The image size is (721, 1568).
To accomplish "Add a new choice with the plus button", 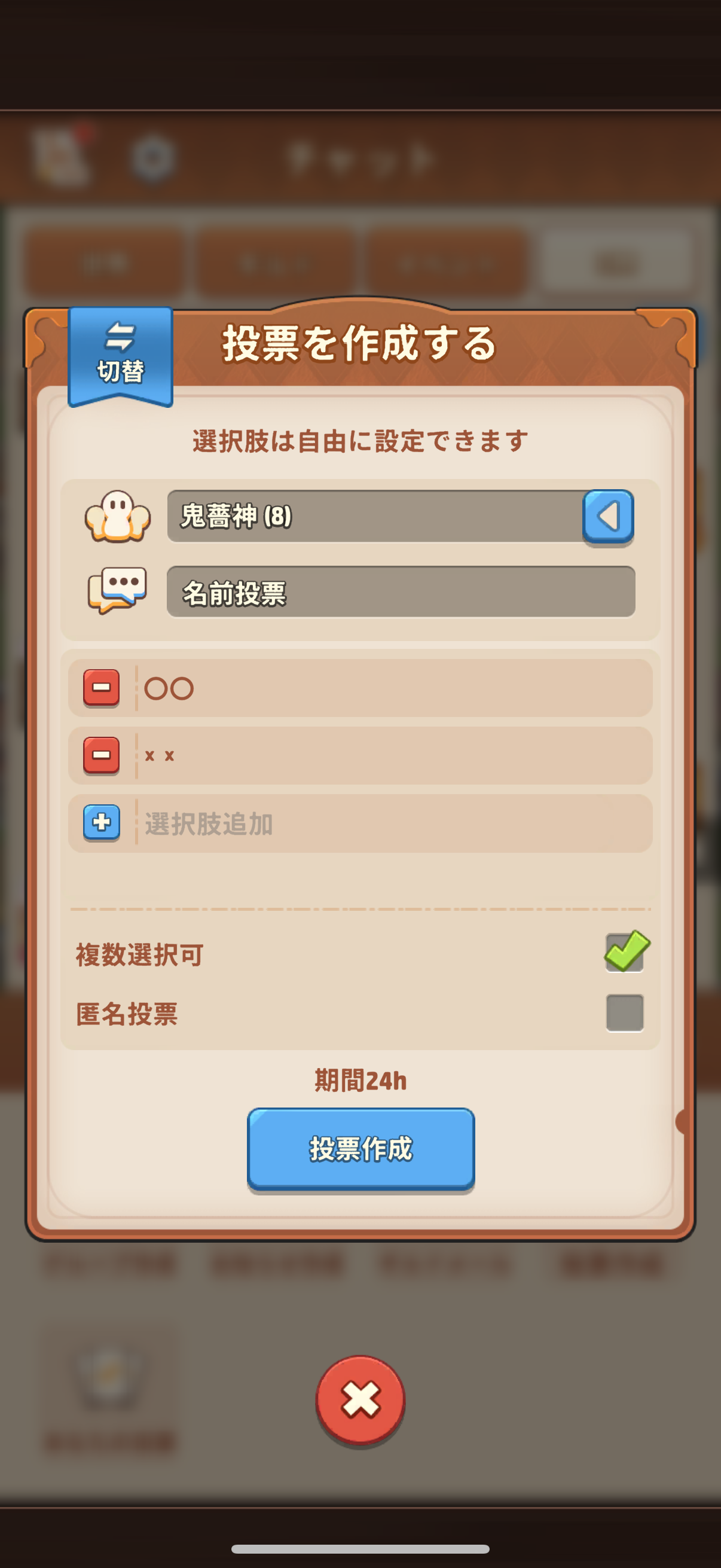I will click(101, 823).
